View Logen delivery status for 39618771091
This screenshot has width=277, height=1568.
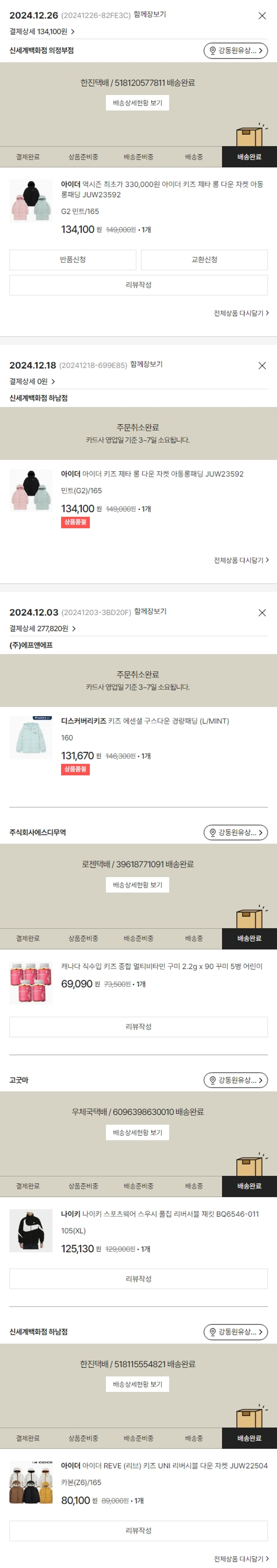(x=138, y=884)
